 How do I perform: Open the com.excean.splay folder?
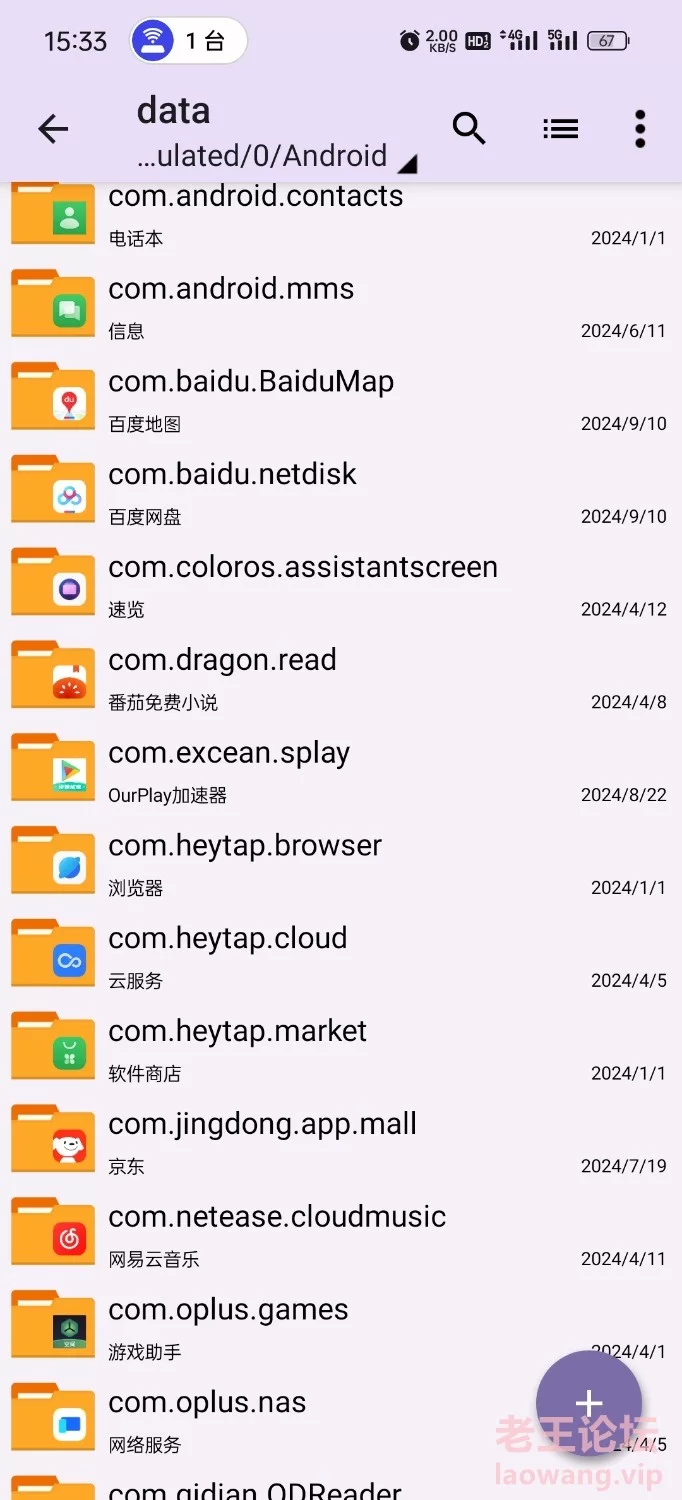coord(341,773)
